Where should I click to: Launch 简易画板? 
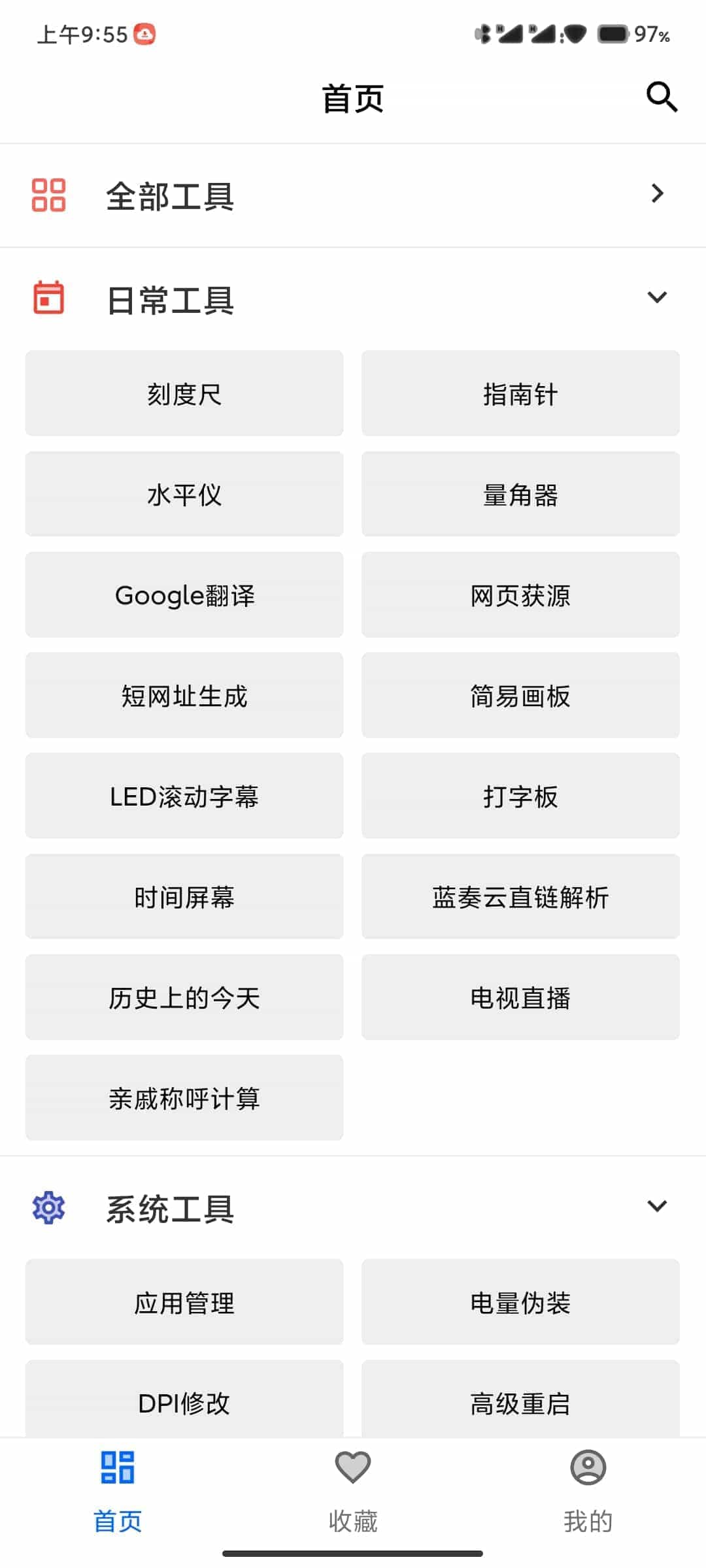(520, 695)
